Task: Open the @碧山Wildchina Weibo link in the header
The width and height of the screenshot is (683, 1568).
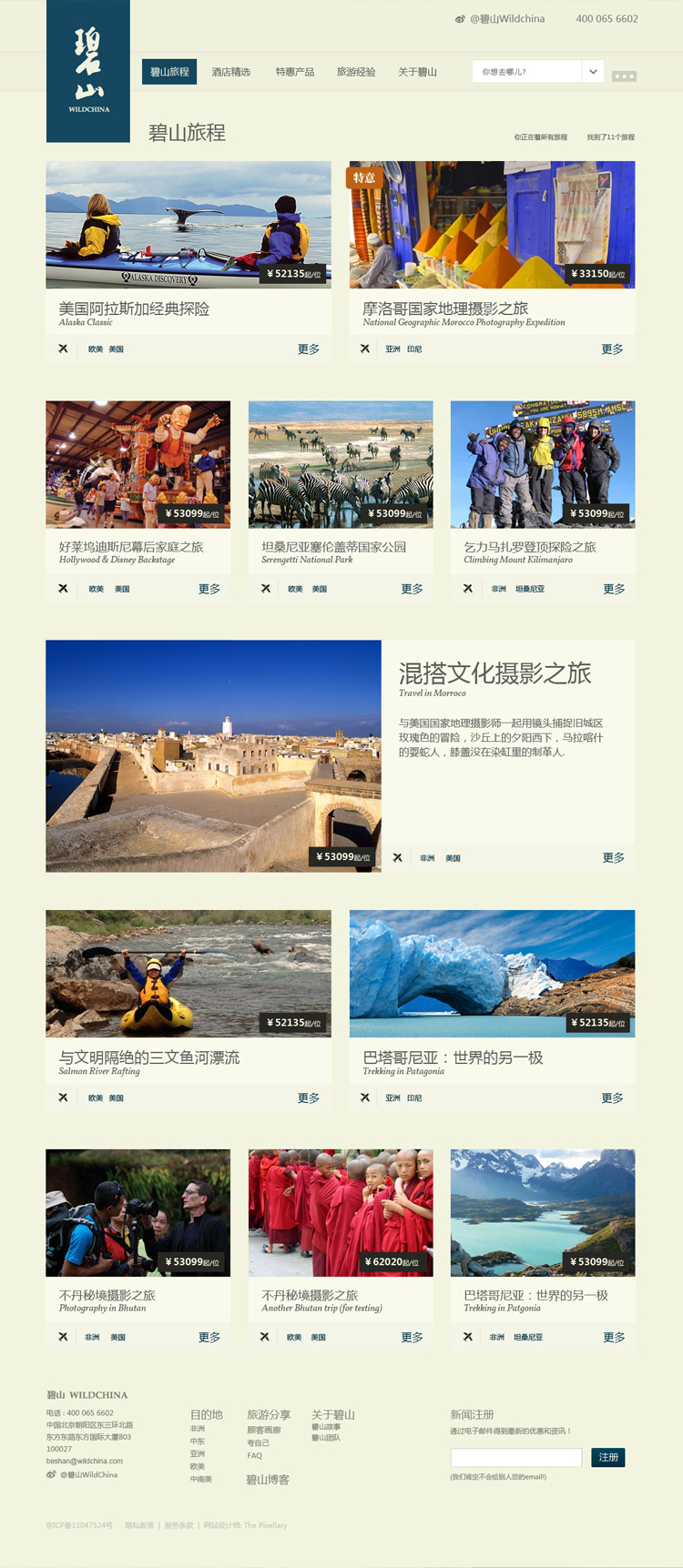Action: 506,19
